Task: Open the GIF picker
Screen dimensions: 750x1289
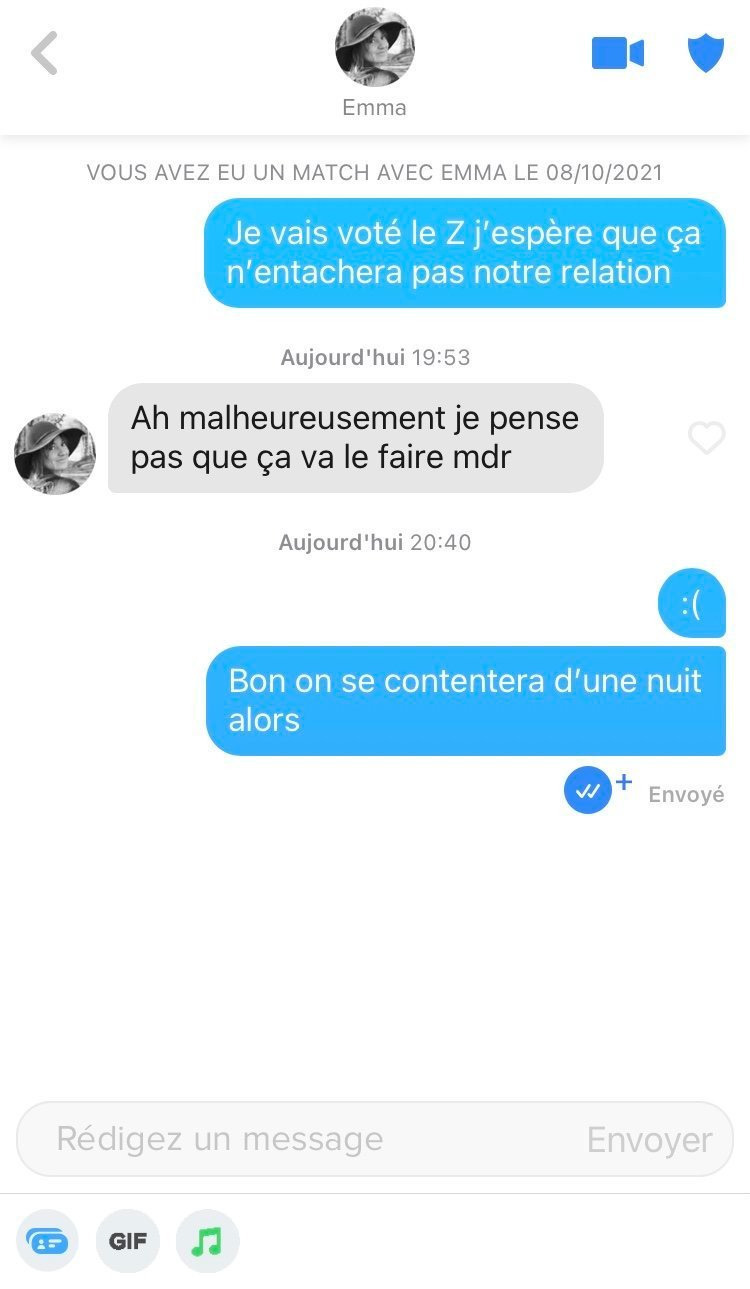Action: tap(128, 1241)
